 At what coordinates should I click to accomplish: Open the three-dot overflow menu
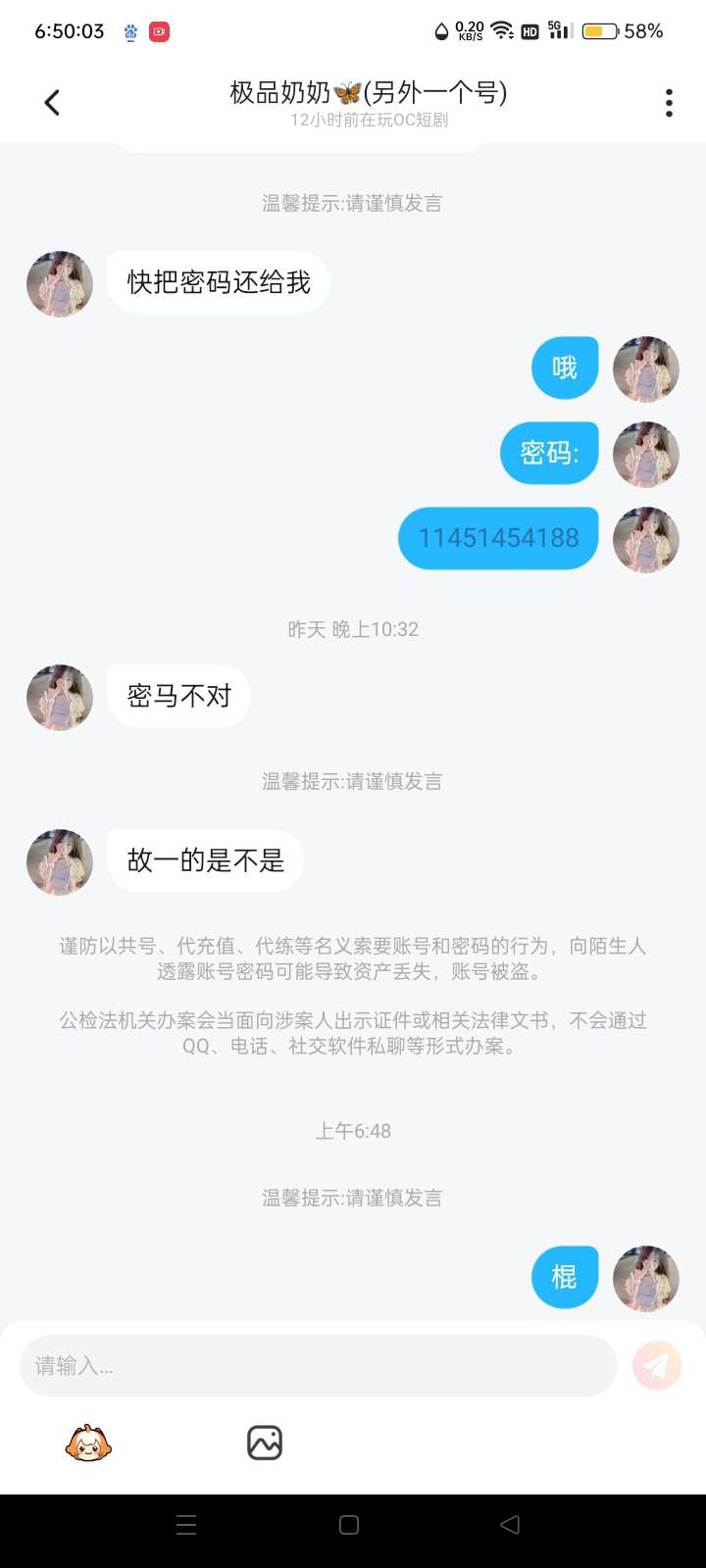coord(669,103)
